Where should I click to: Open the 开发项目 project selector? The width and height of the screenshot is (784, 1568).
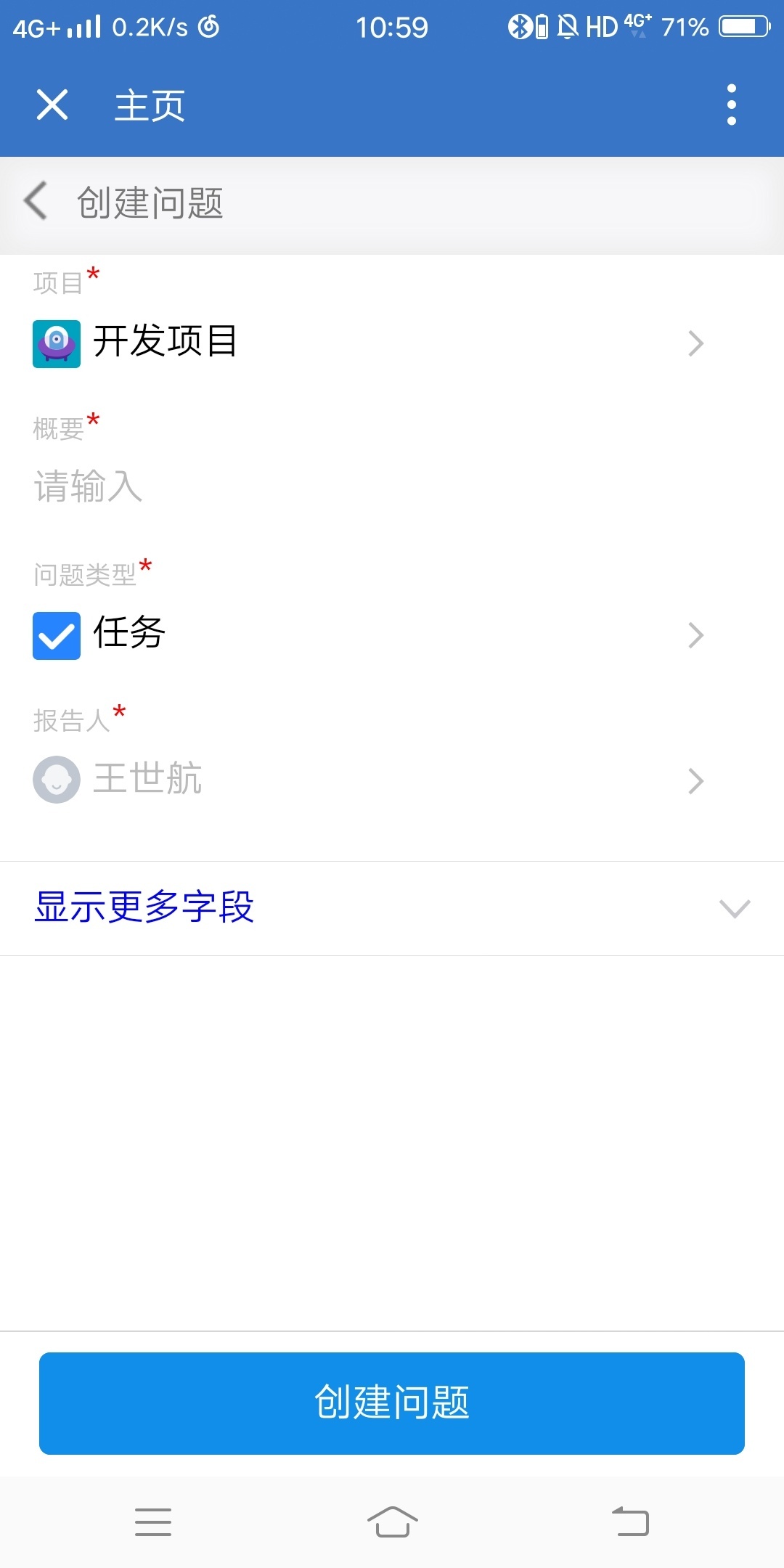point(368,343)
